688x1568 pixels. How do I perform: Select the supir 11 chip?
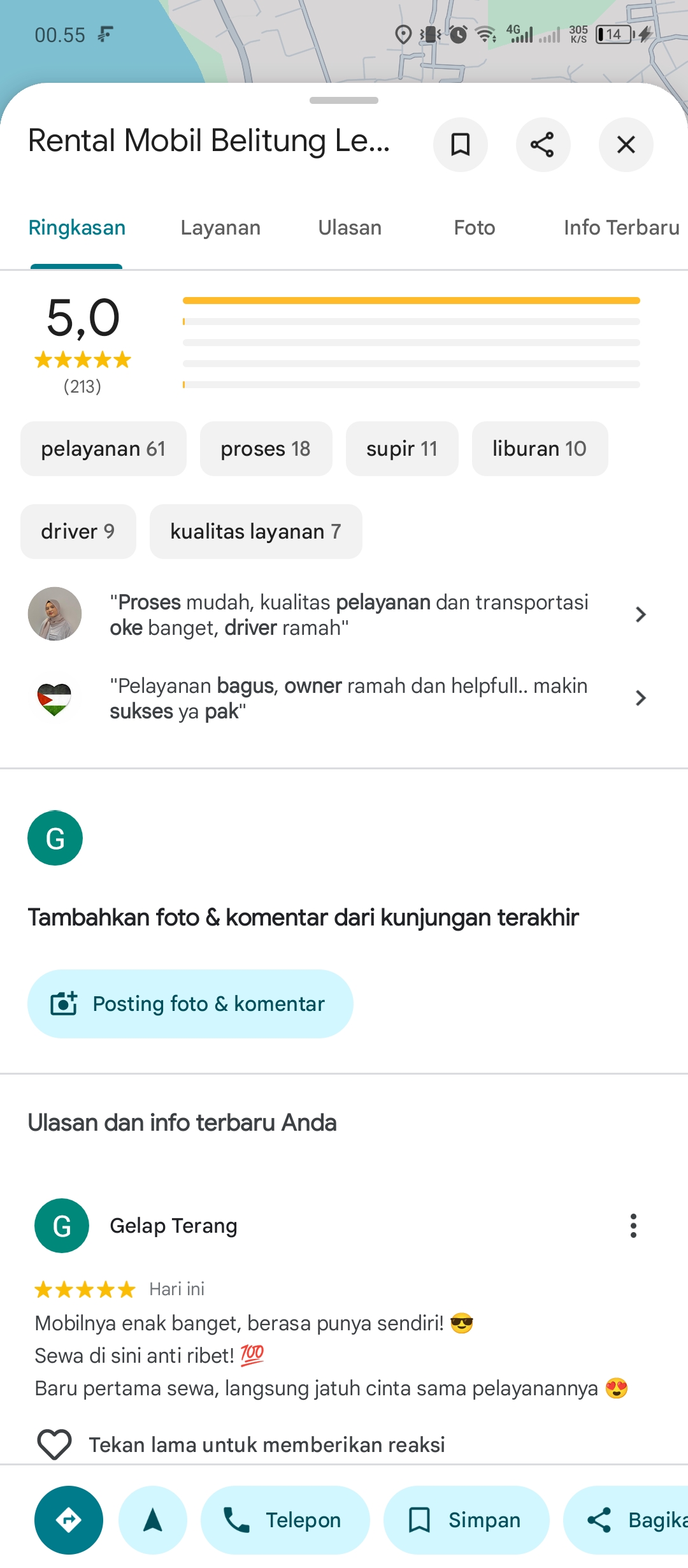coord(402,449)
